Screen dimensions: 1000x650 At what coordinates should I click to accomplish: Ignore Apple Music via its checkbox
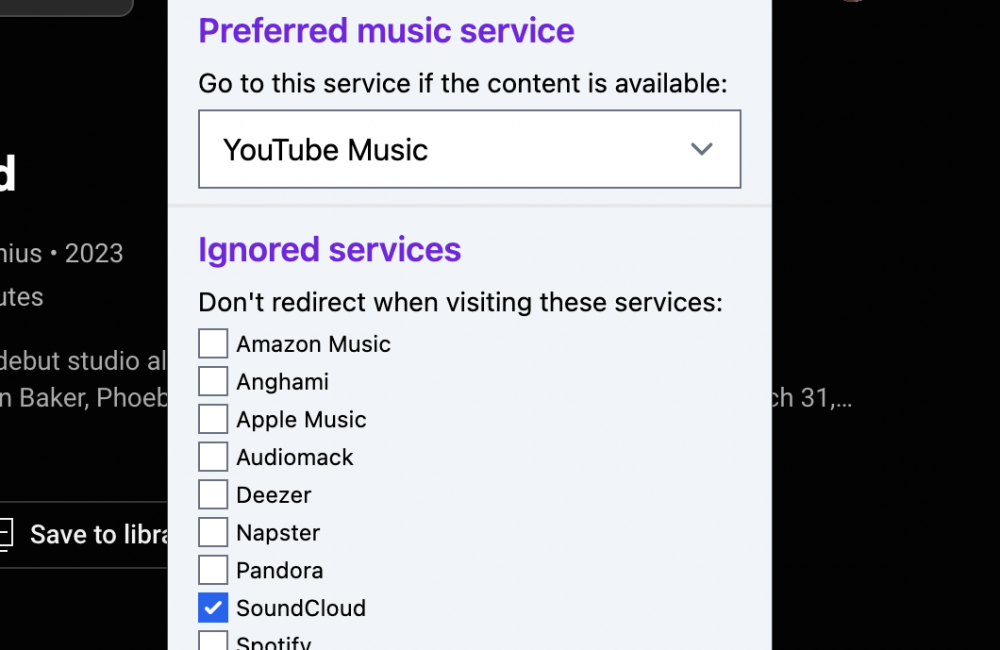[x=213, y=419]
